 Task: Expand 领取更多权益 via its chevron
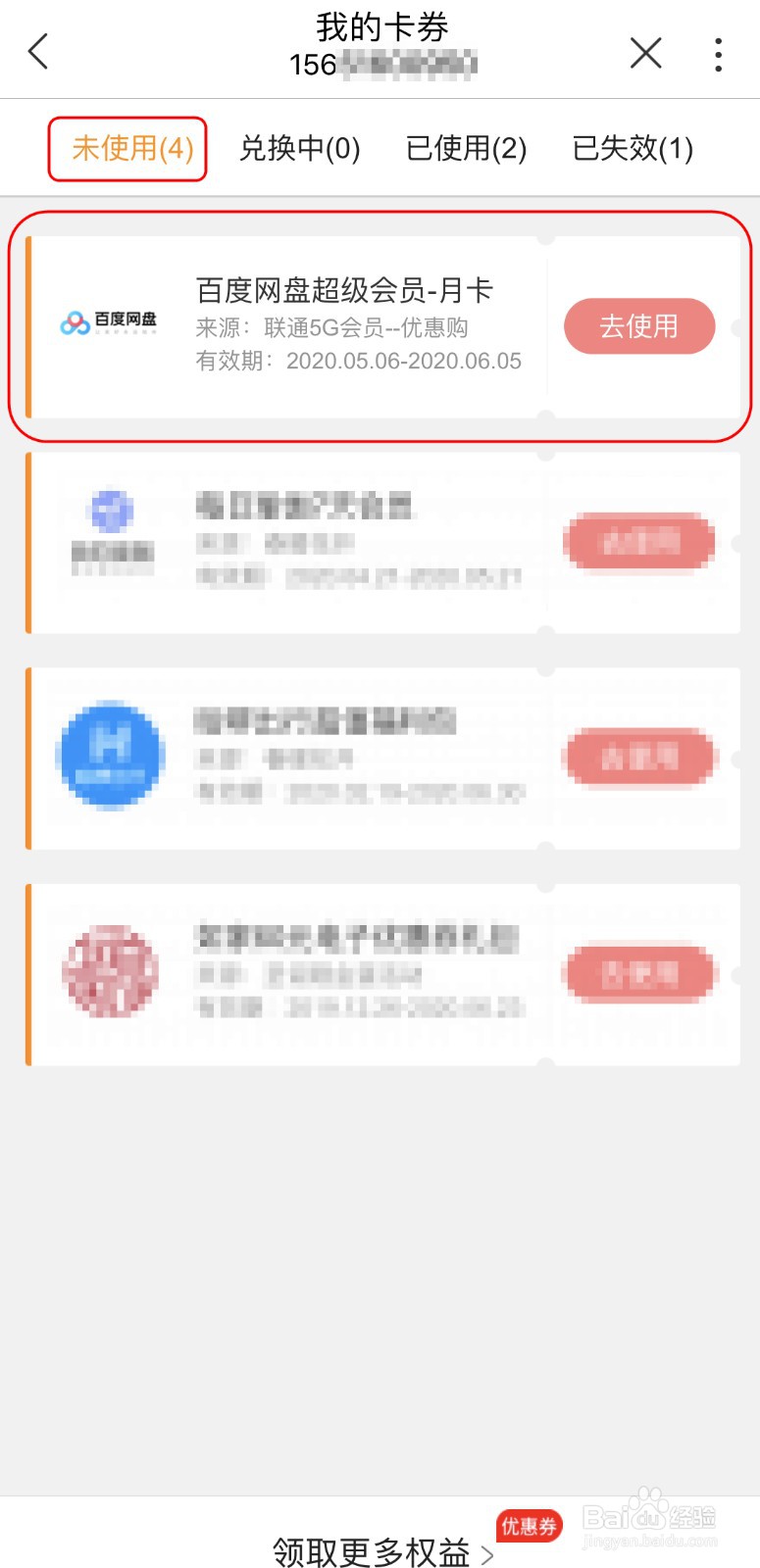click(488, 1553)
